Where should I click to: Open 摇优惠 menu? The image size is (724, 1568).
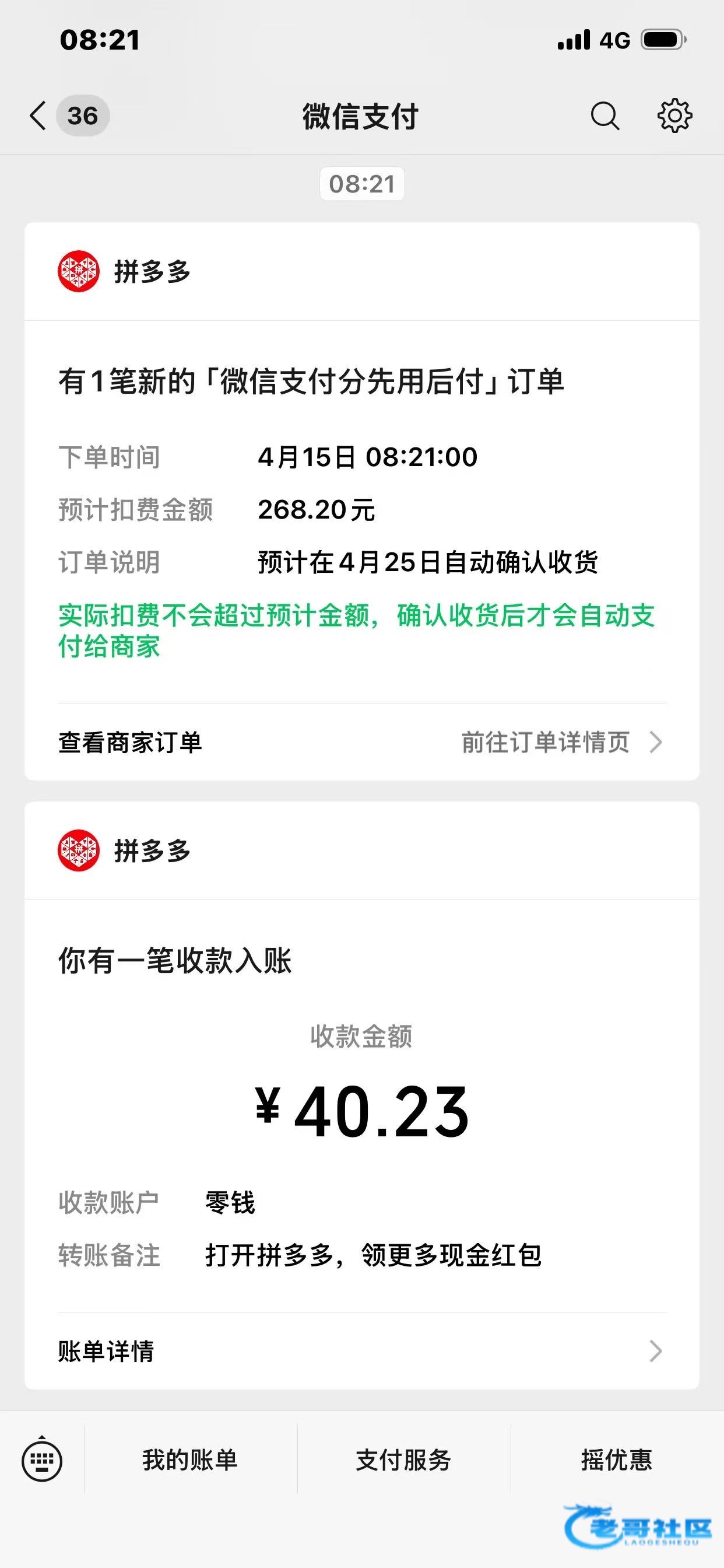616,1459
